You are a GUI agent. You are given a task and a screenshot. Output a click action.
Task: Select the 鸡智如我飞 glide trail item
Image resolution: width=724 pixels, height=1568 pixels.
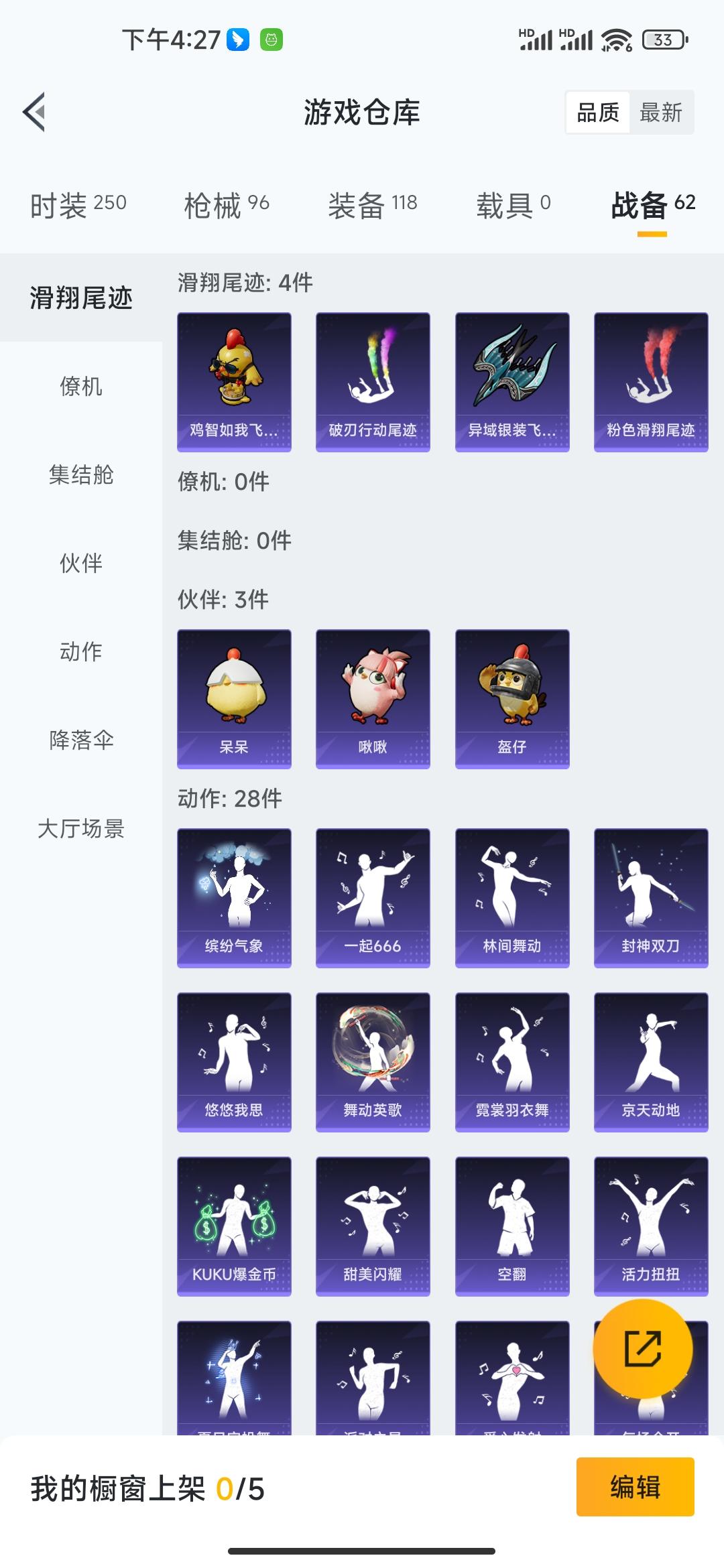[234, 380]
